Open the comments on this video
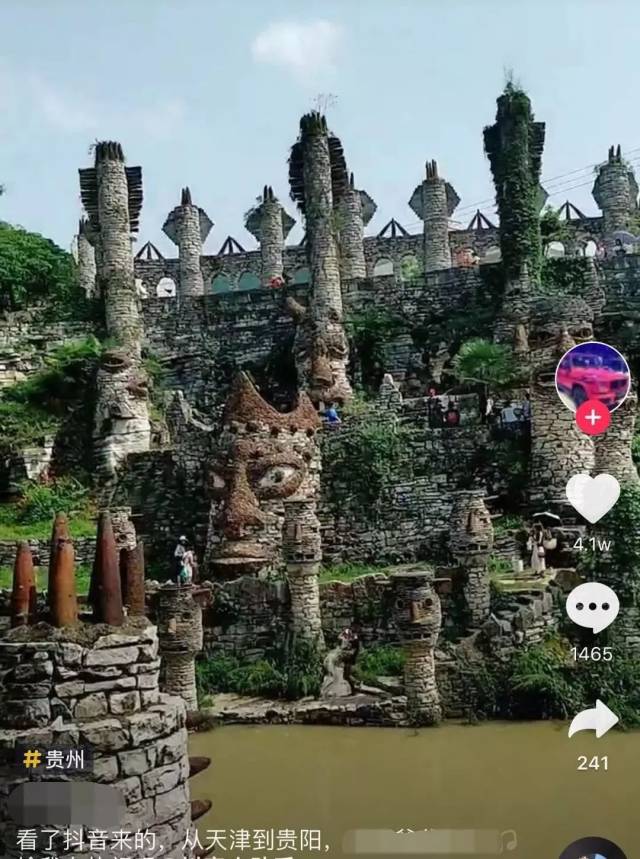Screen dimensions: 640x859 pos(592,607)
